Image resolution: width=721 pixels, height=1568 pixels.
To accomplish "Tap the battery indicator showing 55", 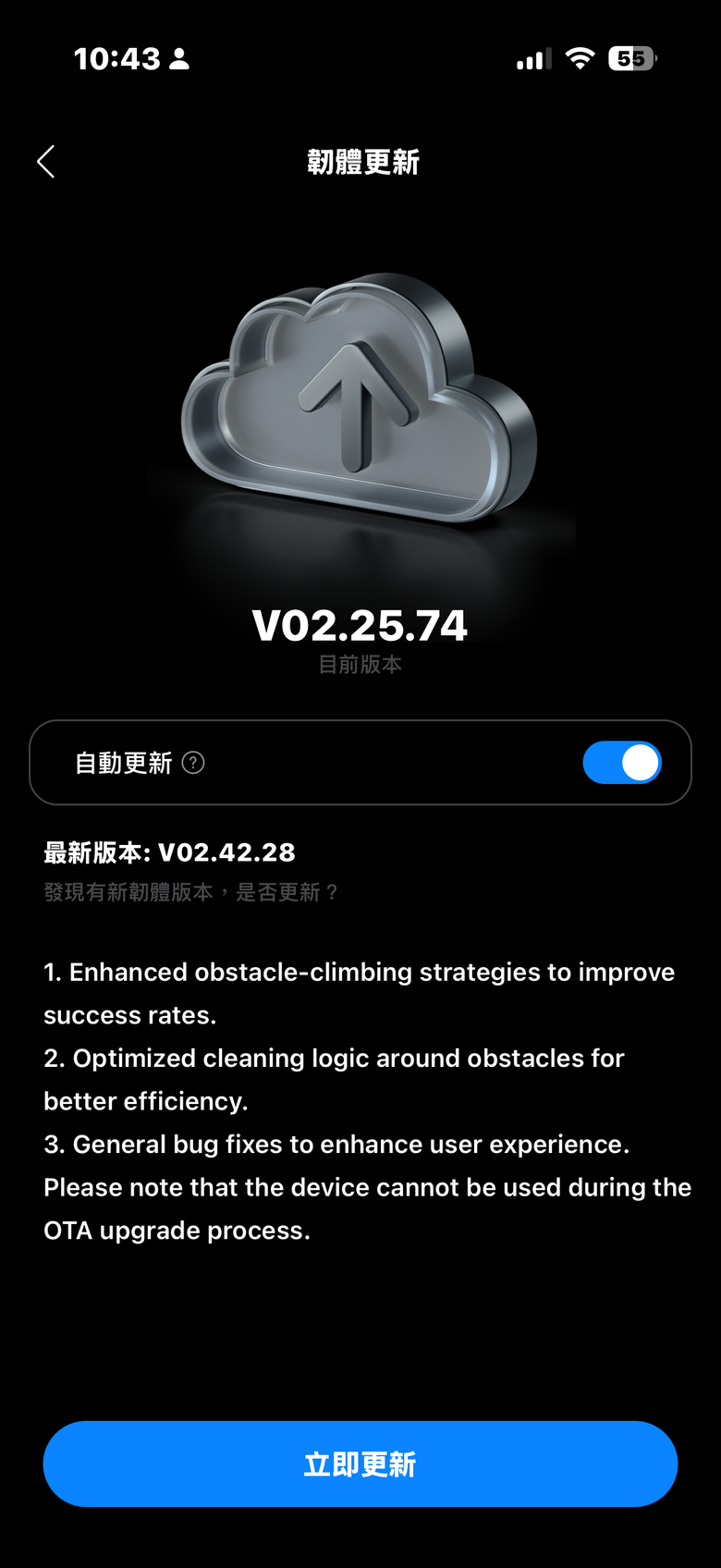I will (631, 58).
